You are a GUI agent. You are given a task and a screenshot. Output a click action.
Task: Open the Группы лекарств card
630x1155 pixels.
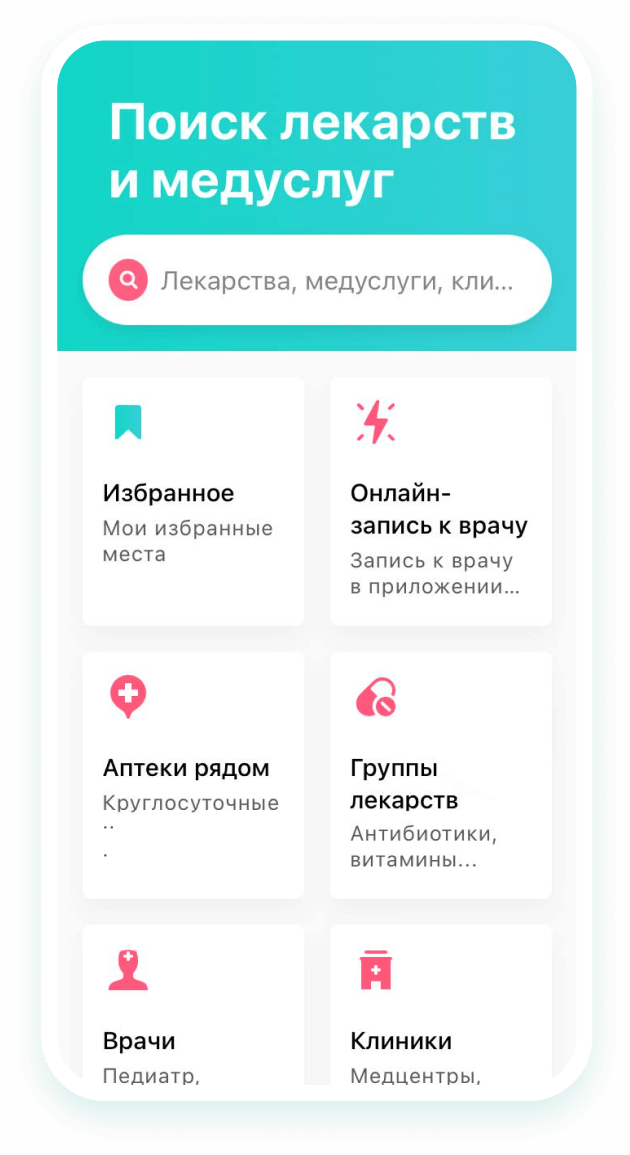440,775
